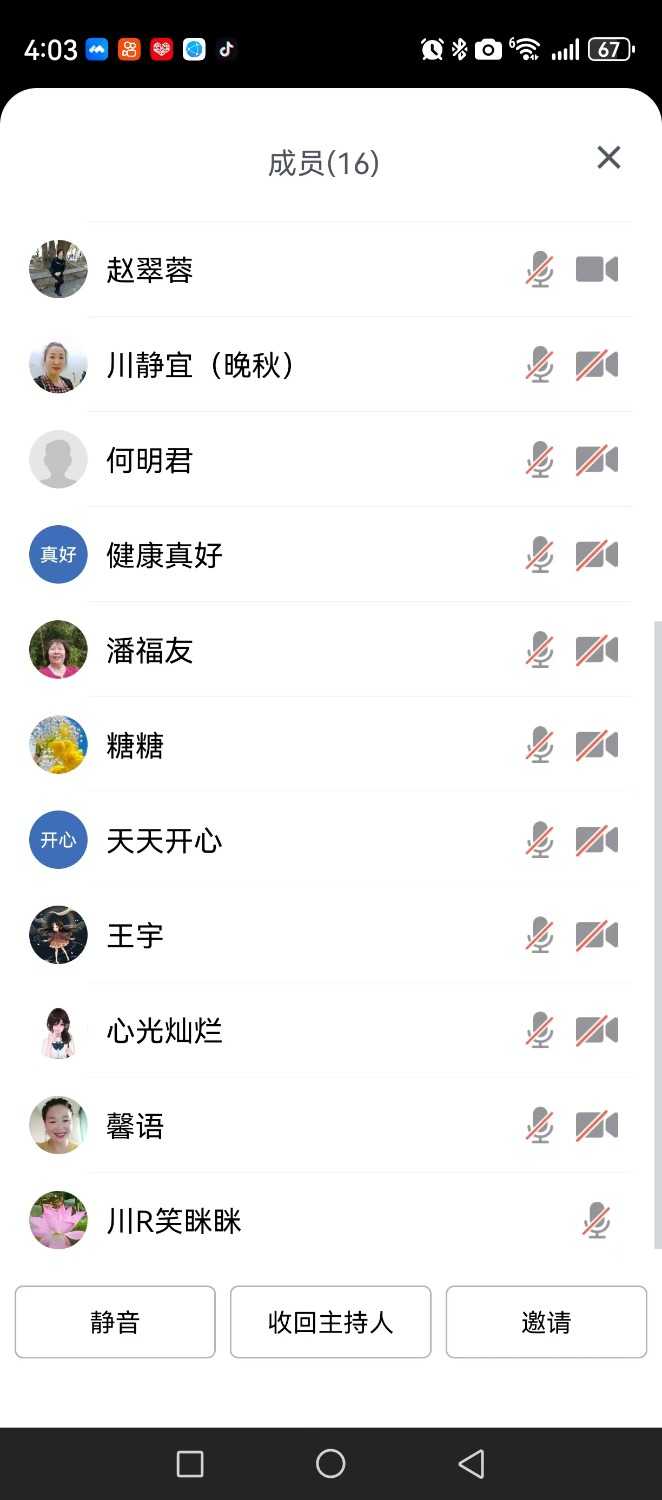Tap the 静音 button
The height and width of the screenshot is (1500, 662).
(115, 1322)
